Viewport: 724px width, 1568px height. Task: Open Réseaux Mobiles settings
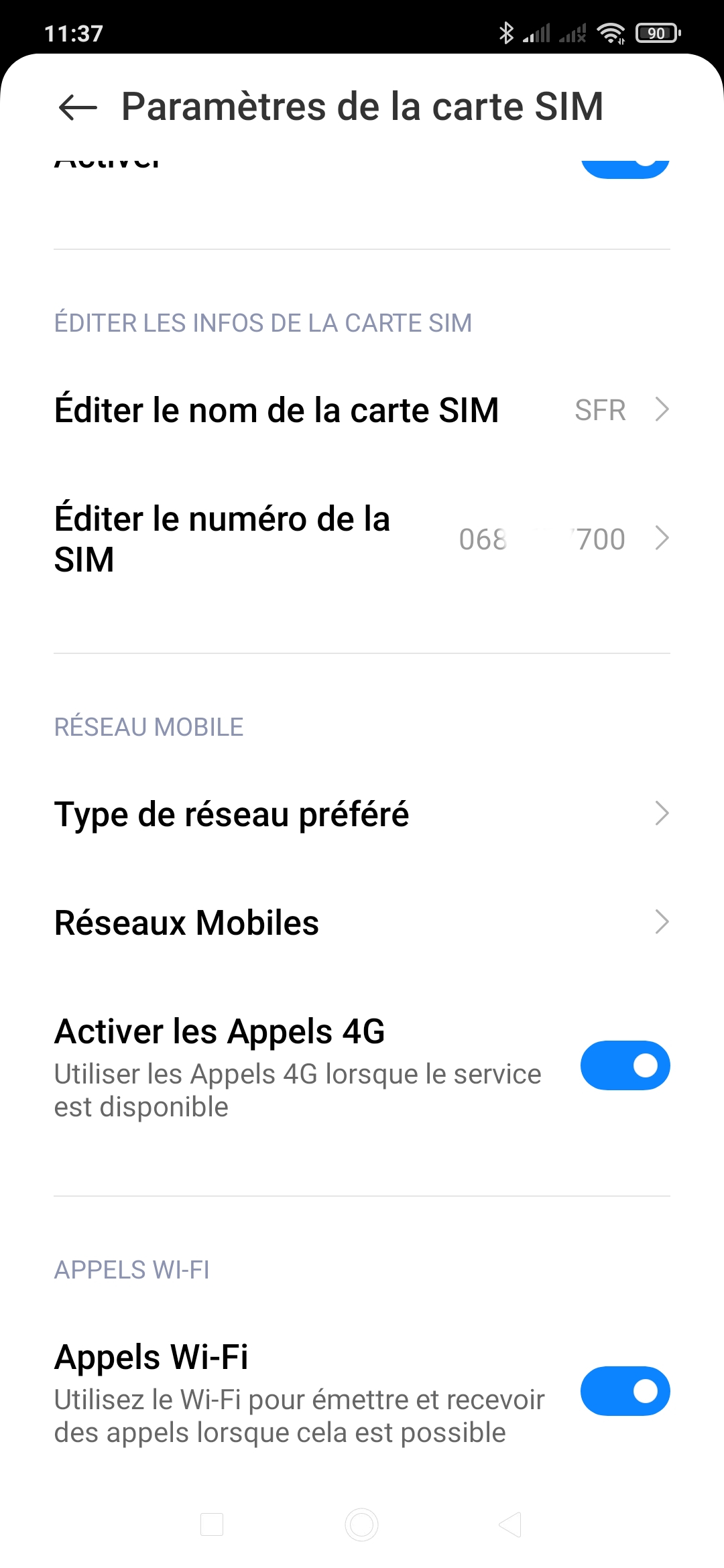pos(362,923)
